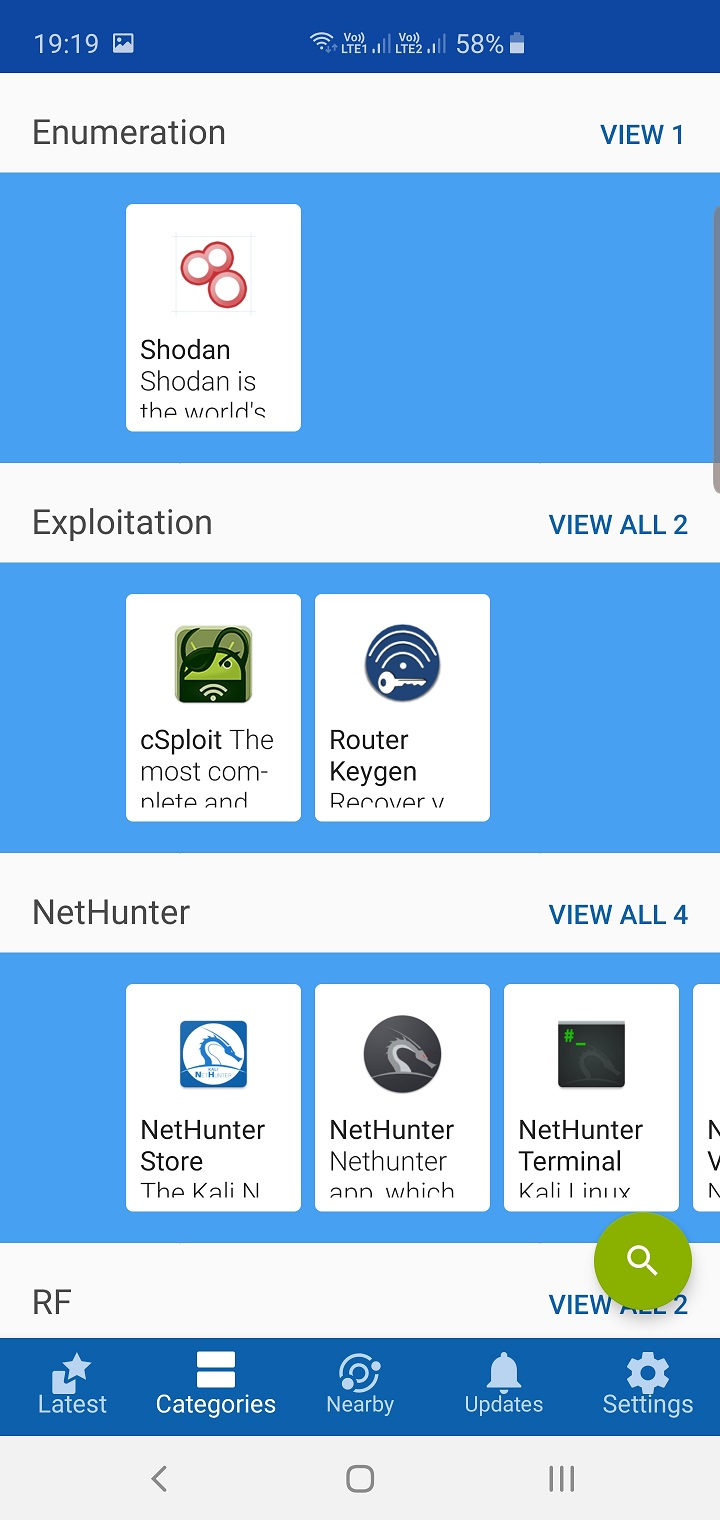View all 2 Exploitation apps

(618, 525)
